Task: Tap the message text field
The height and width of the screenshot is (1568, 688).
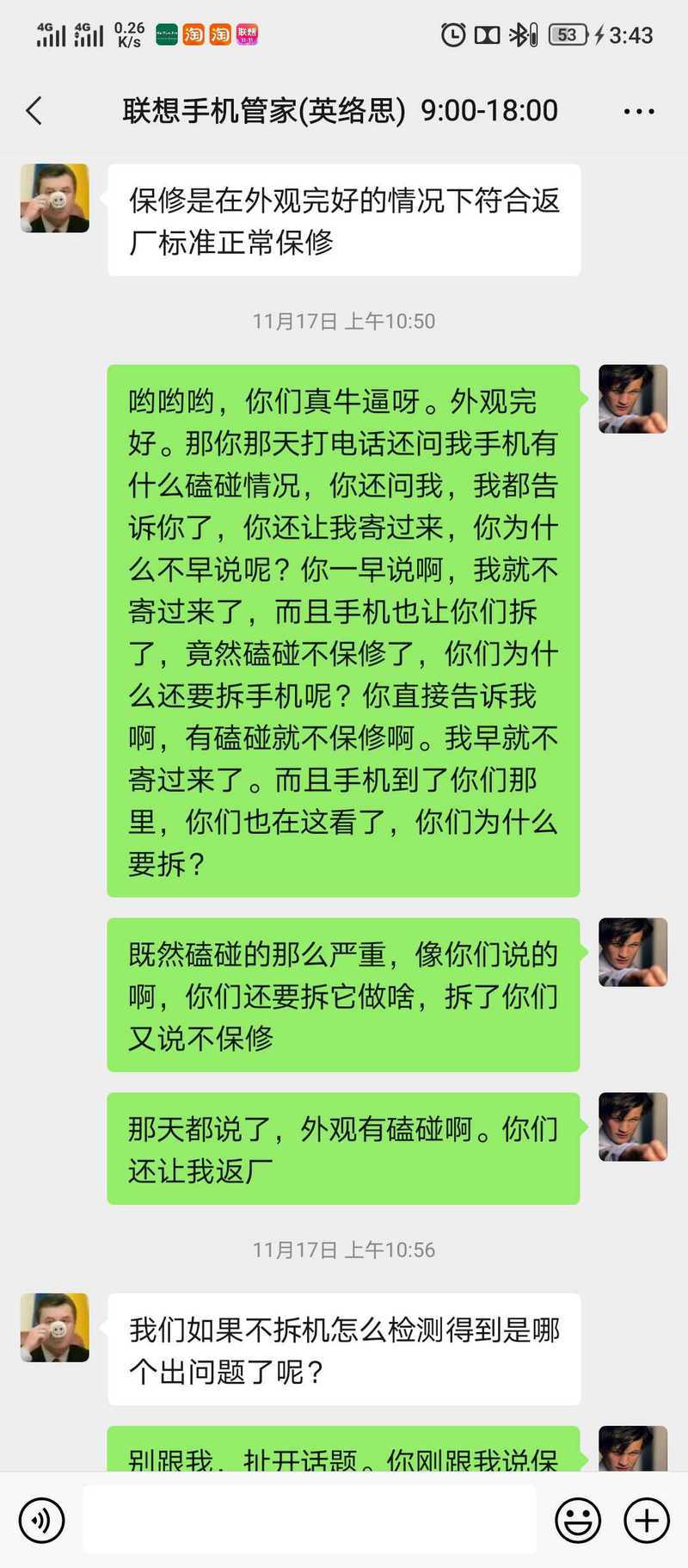Action: [310, 1520]
